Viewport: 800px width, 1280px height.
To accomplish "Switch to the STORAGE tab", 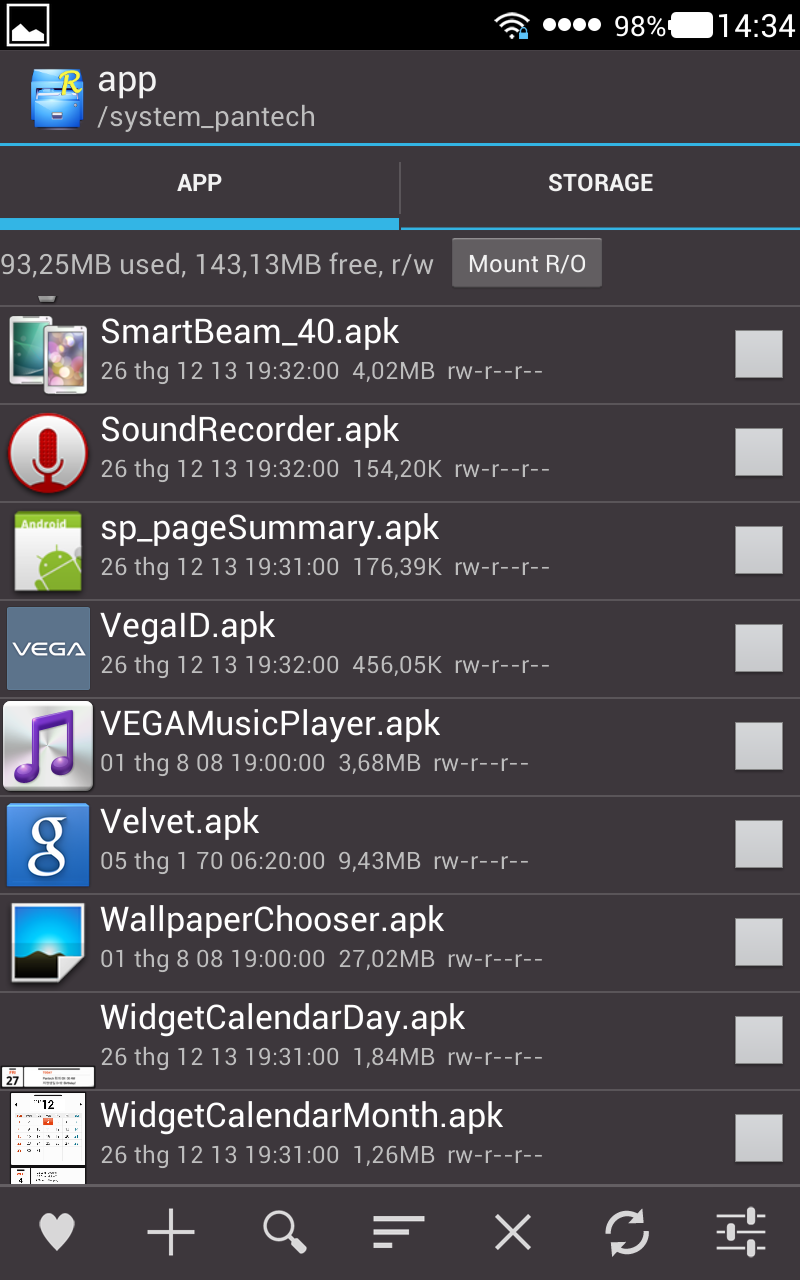I will (600, 183).
